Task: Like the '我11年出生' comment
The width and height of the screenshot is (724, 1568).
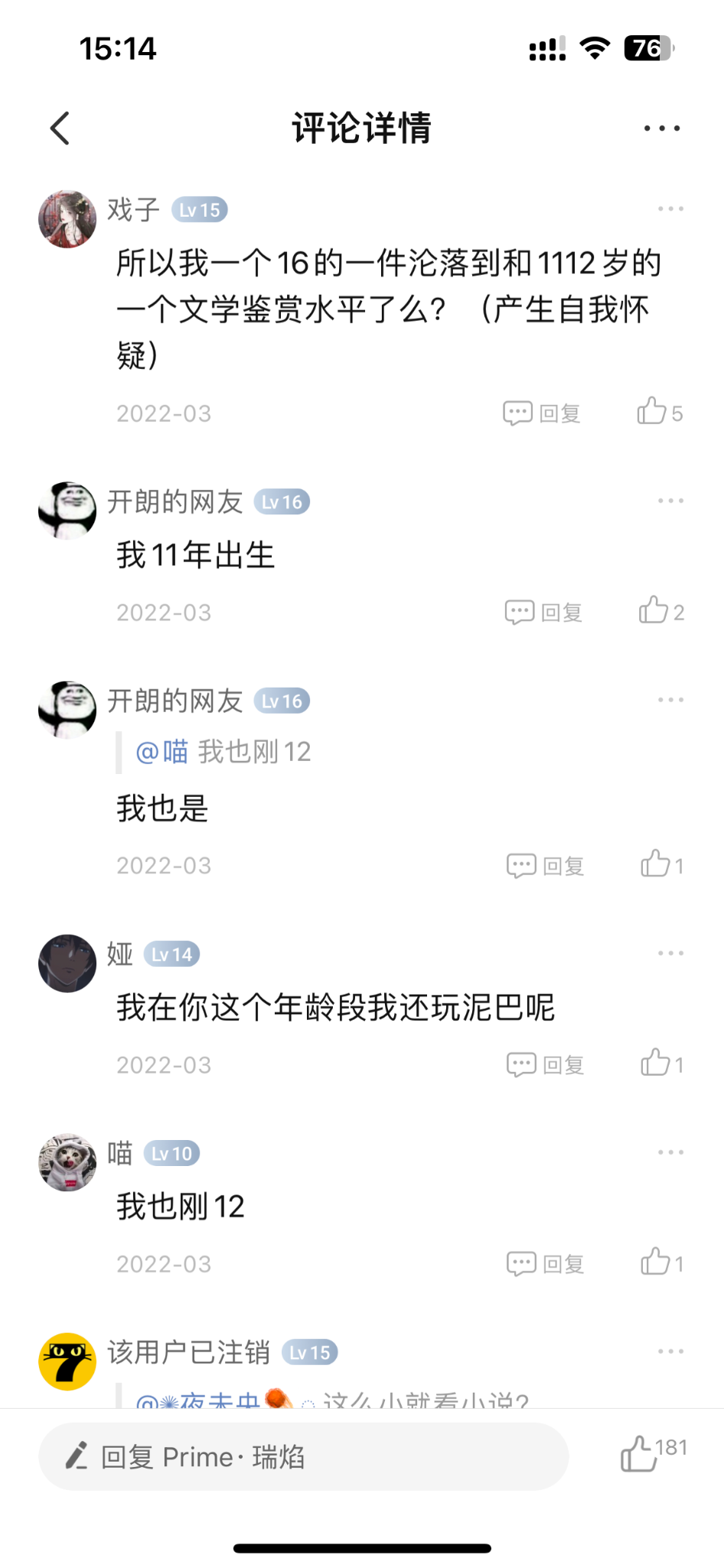Action: click(660, 611)
